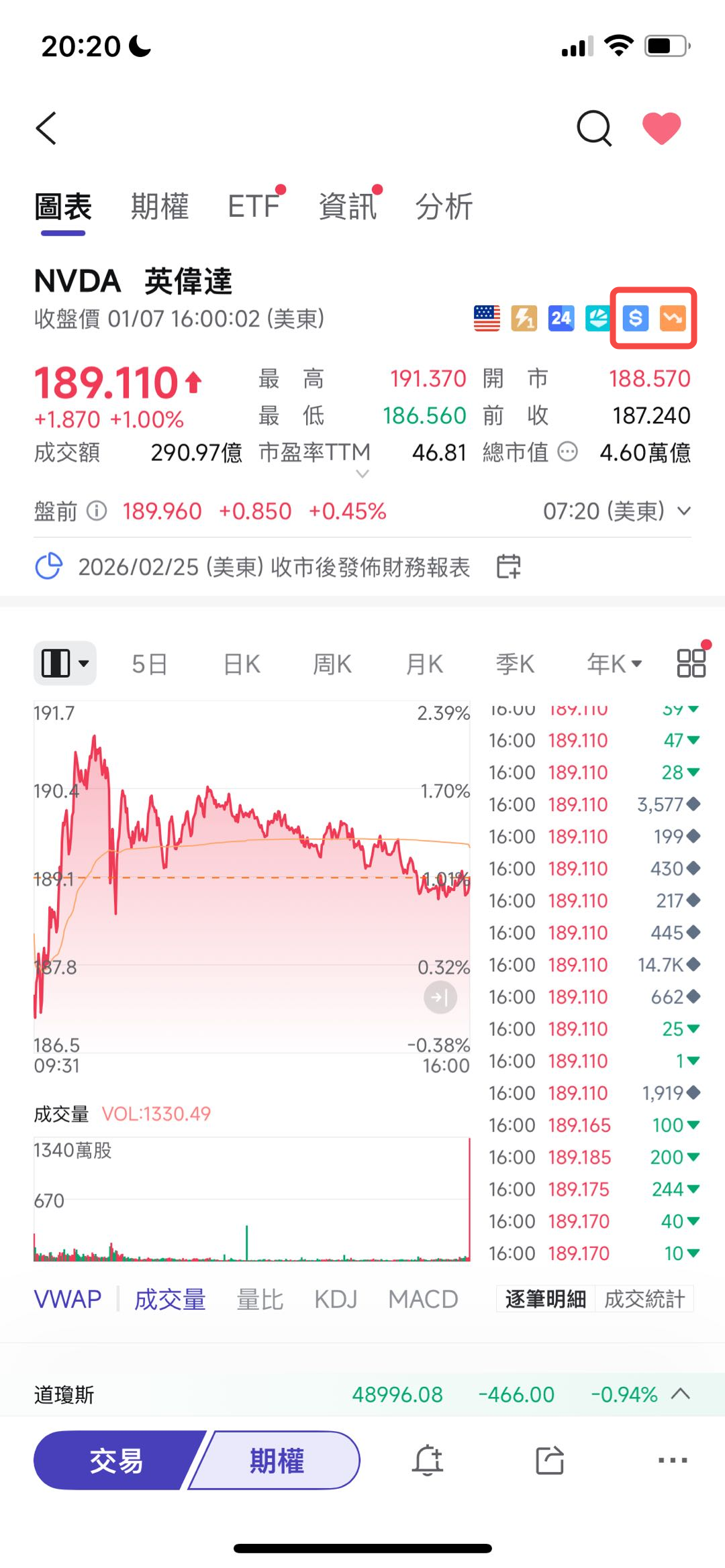Viewport: 725px width, 1568px height.
Task: Select the MACD indicator
Action: point(423,1300)
